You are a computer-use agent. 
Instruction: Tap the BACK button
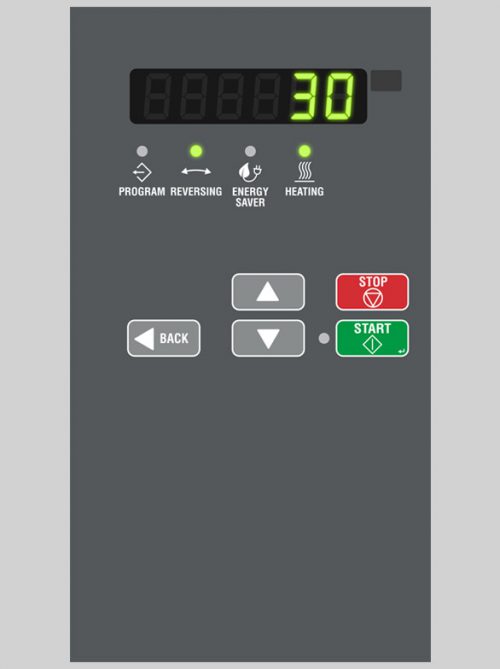[x=164, y=338]
